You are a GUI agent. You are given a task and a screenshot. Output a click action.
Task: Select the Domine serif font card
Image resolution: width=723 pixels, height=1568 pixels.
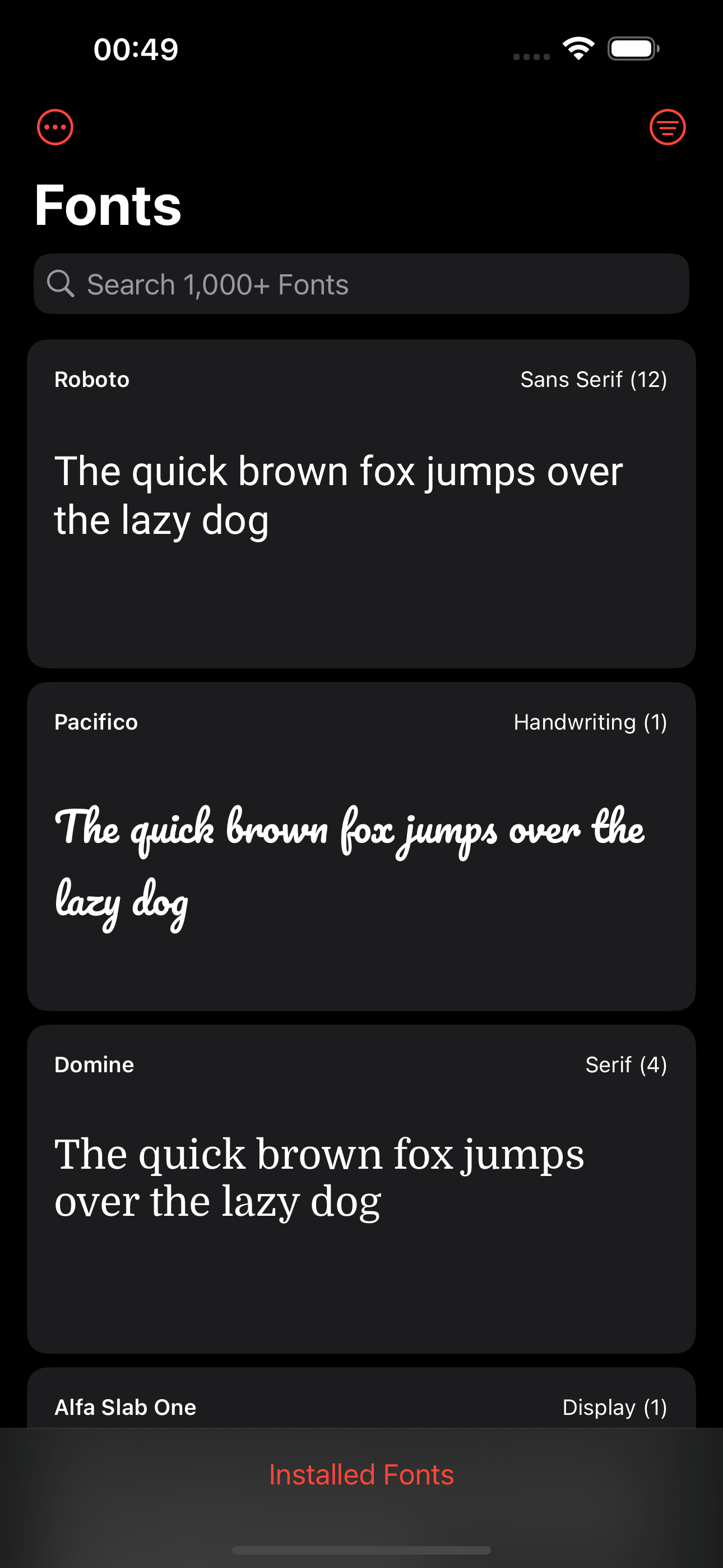[361, 1189]
